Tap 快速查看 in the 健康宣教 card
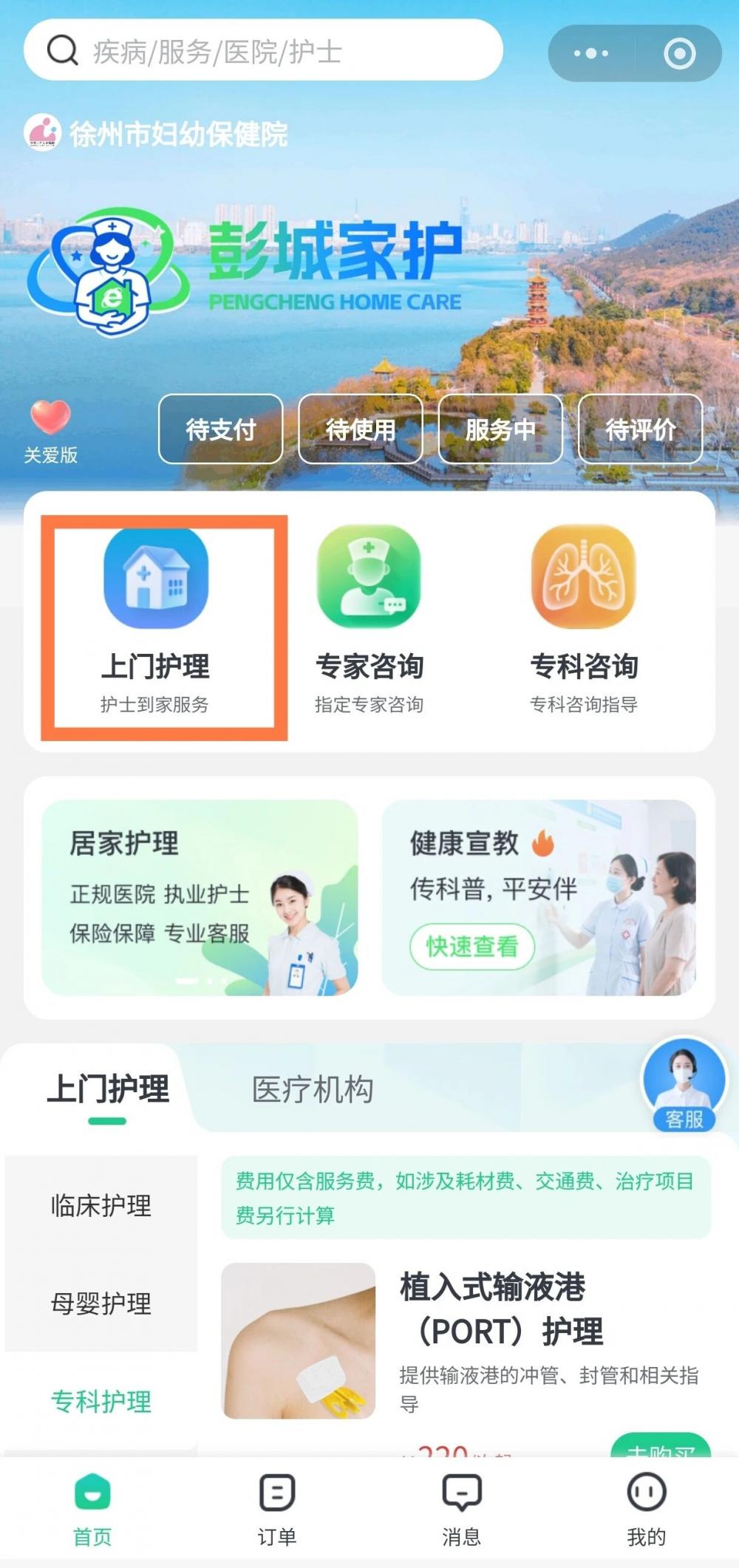The image size is (739, 1568). (472, 946)
